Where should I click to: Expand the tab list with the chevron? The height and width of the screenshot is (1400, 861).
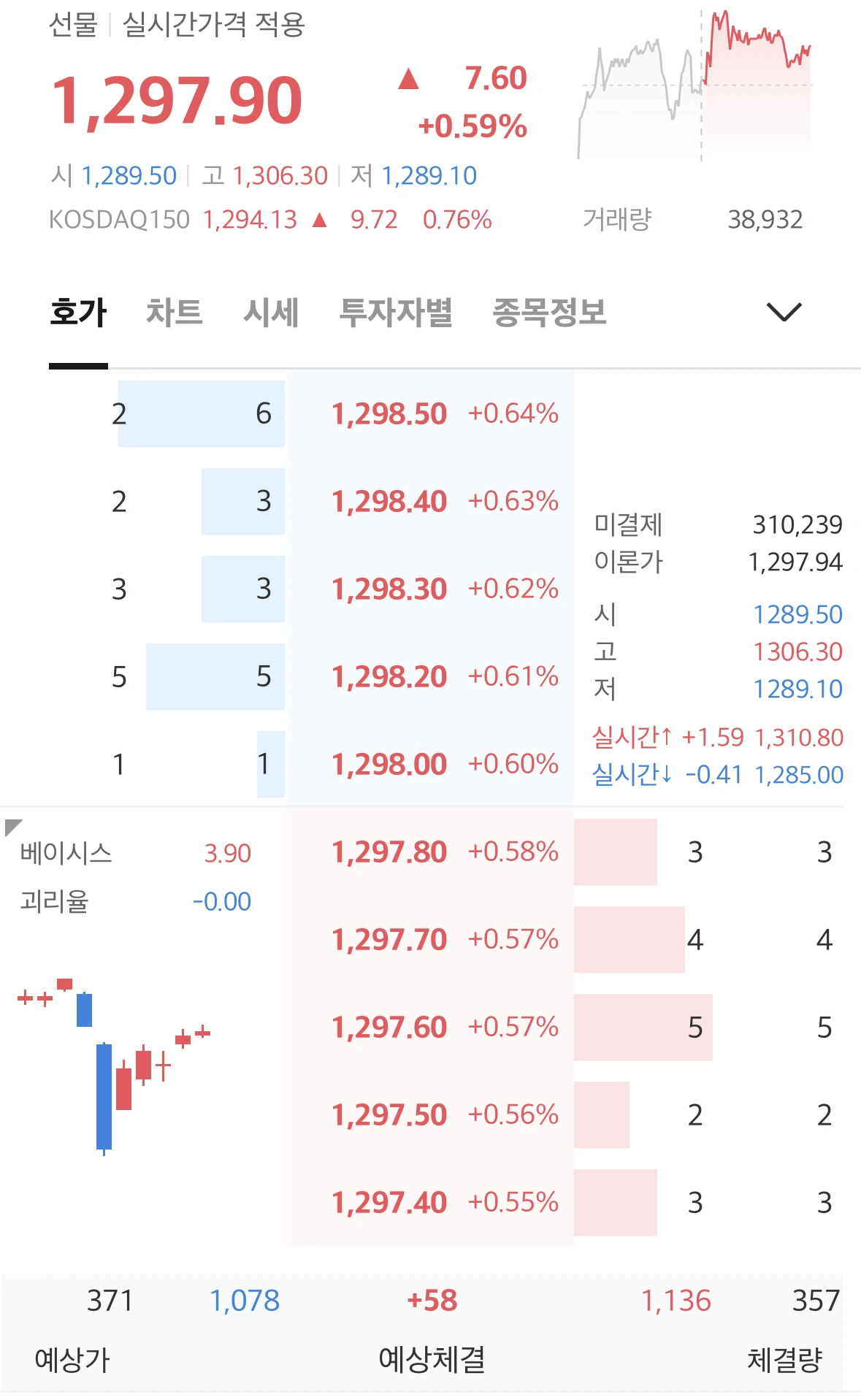point(784,312)
